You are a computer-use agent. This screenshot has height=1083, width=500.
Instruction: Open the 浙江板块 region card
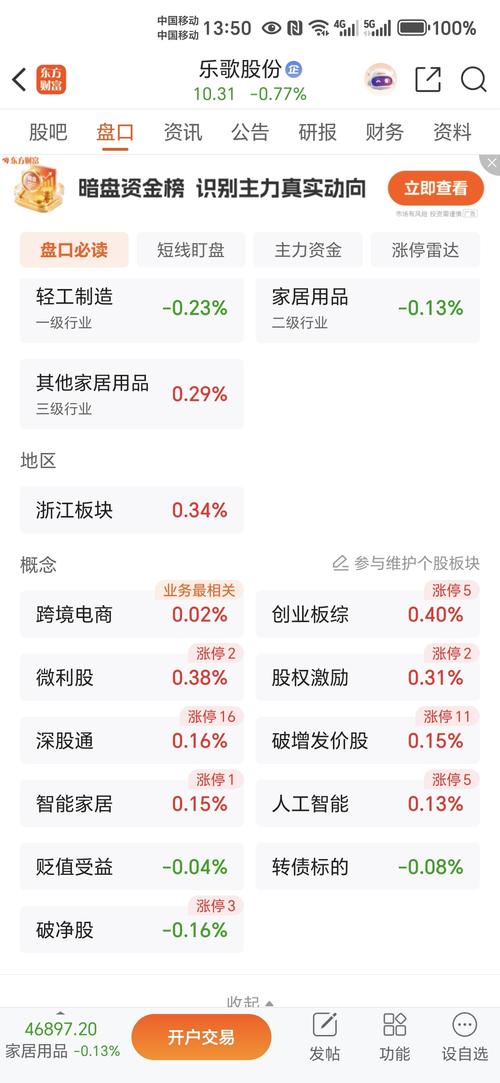pos(131,510)
